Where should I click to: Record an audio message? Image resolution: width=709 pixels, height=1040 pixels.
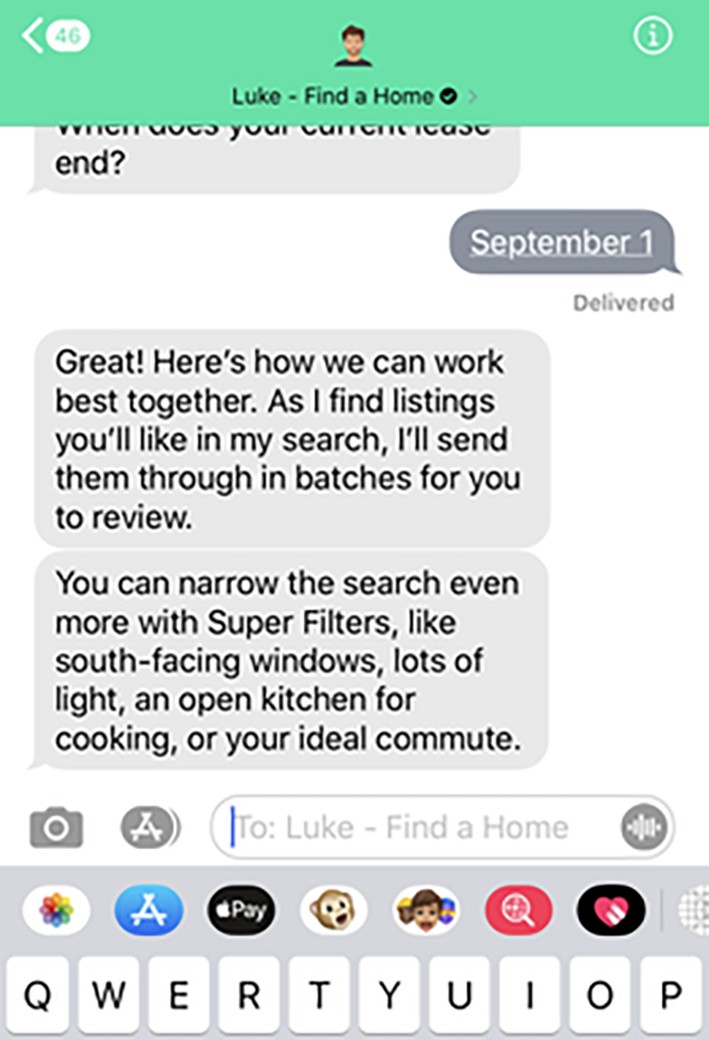click(643, 828)
